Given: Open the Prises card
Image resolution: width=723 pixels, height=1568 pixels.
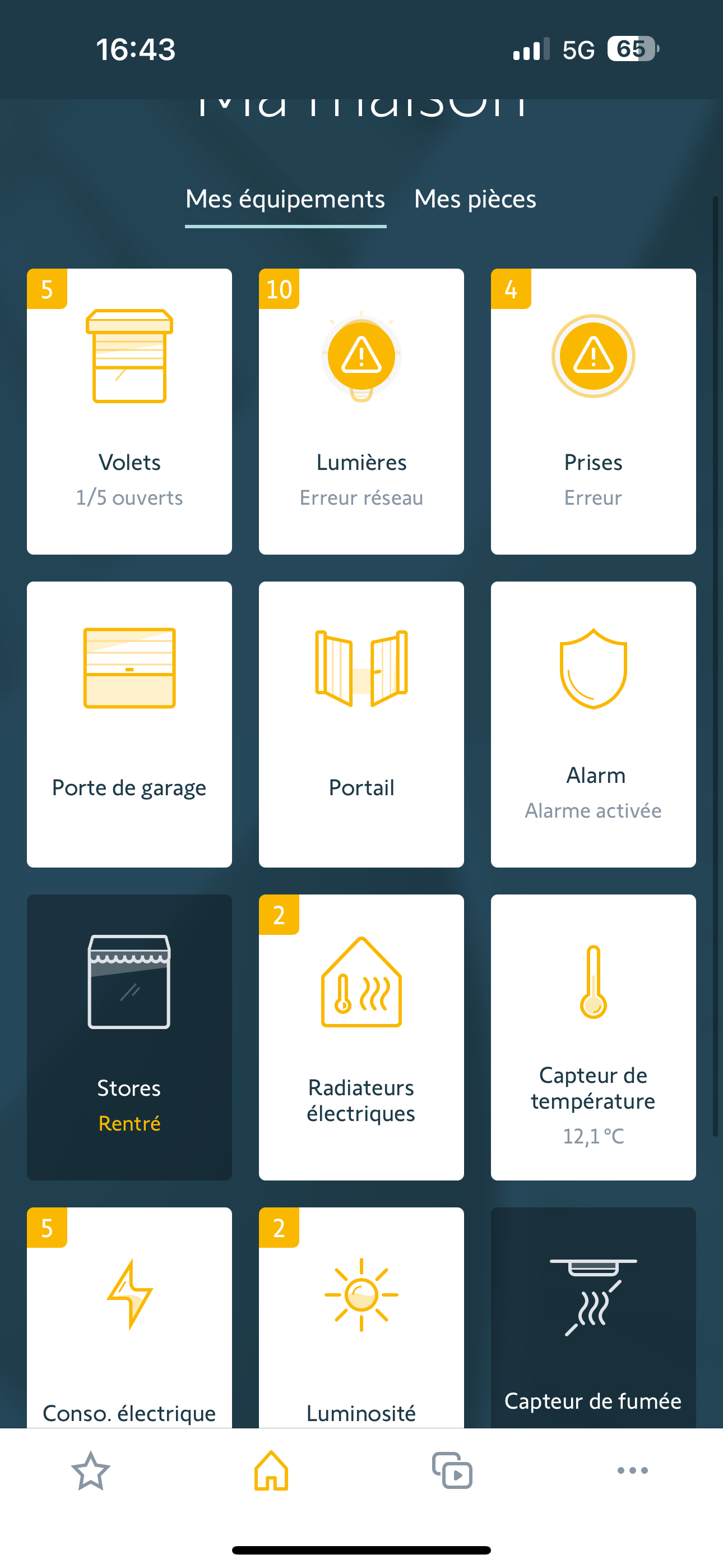Looking at the screenshot, I should click(x=594, y=412).
